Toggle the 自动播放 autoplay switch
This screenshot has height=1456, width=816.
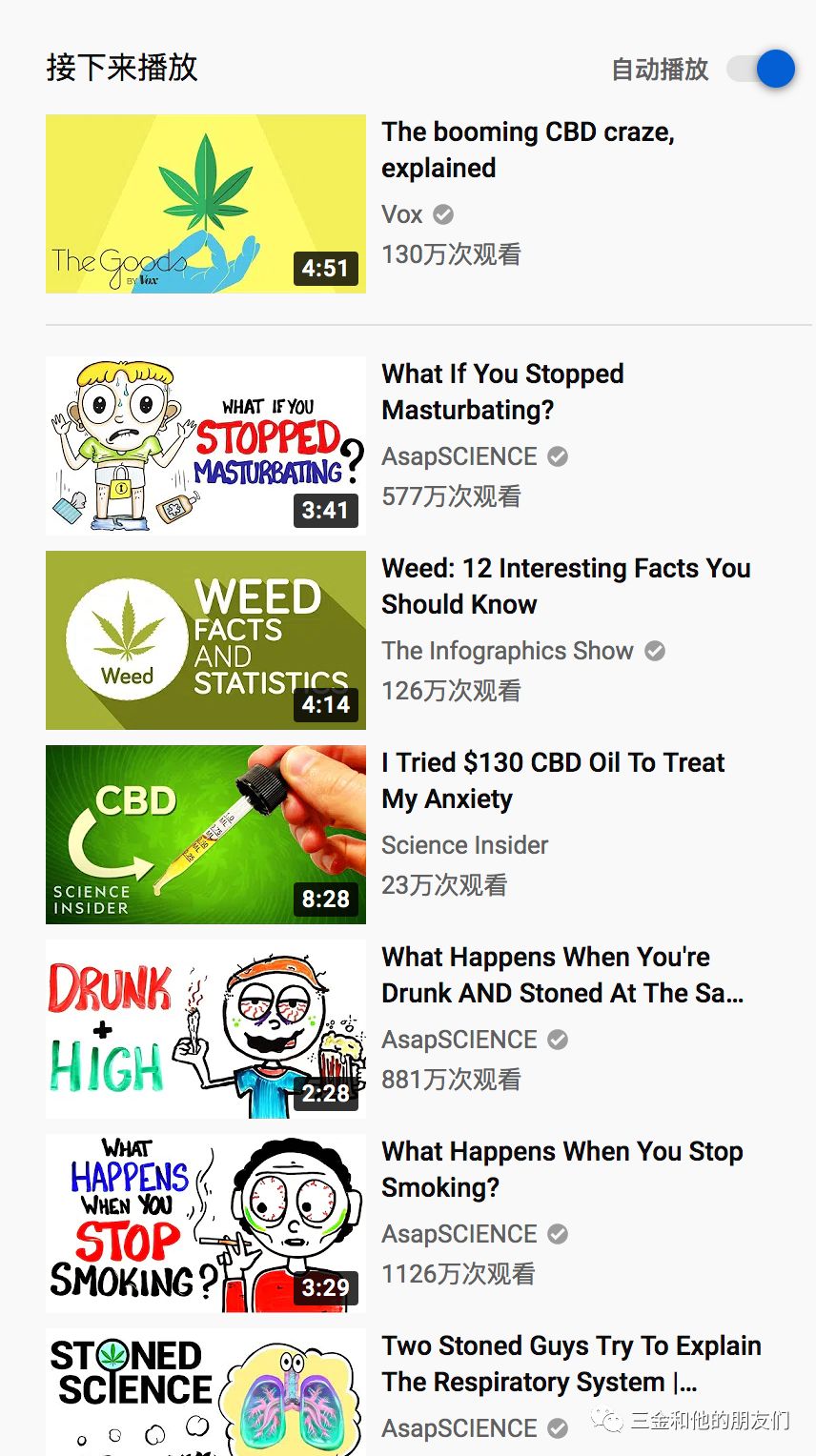pyautogui.click(x=762, y=70)
